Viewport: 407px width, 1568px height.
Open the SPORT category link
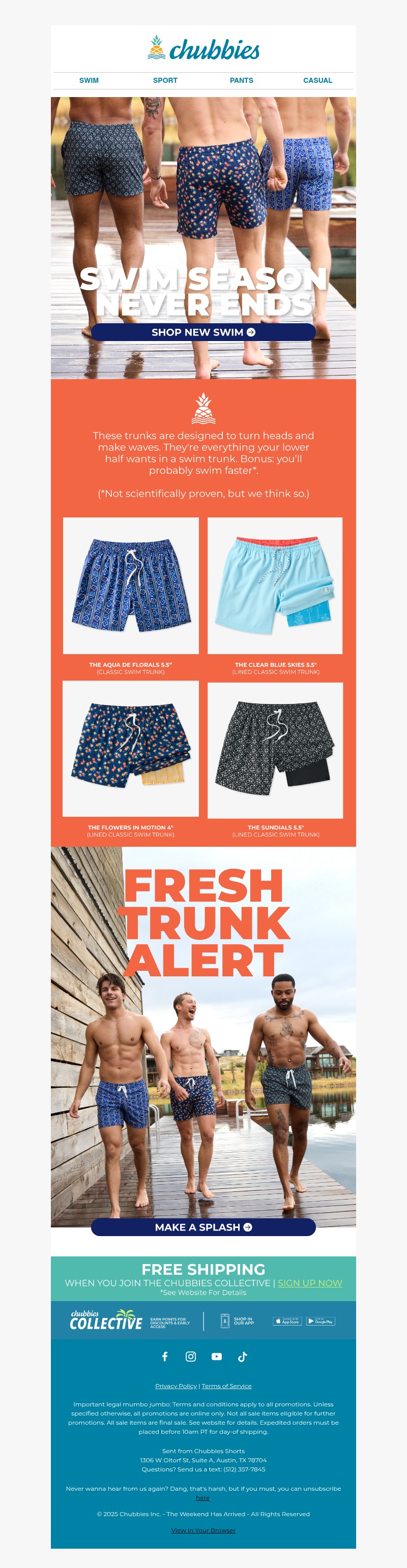click(x=165, y=80)
